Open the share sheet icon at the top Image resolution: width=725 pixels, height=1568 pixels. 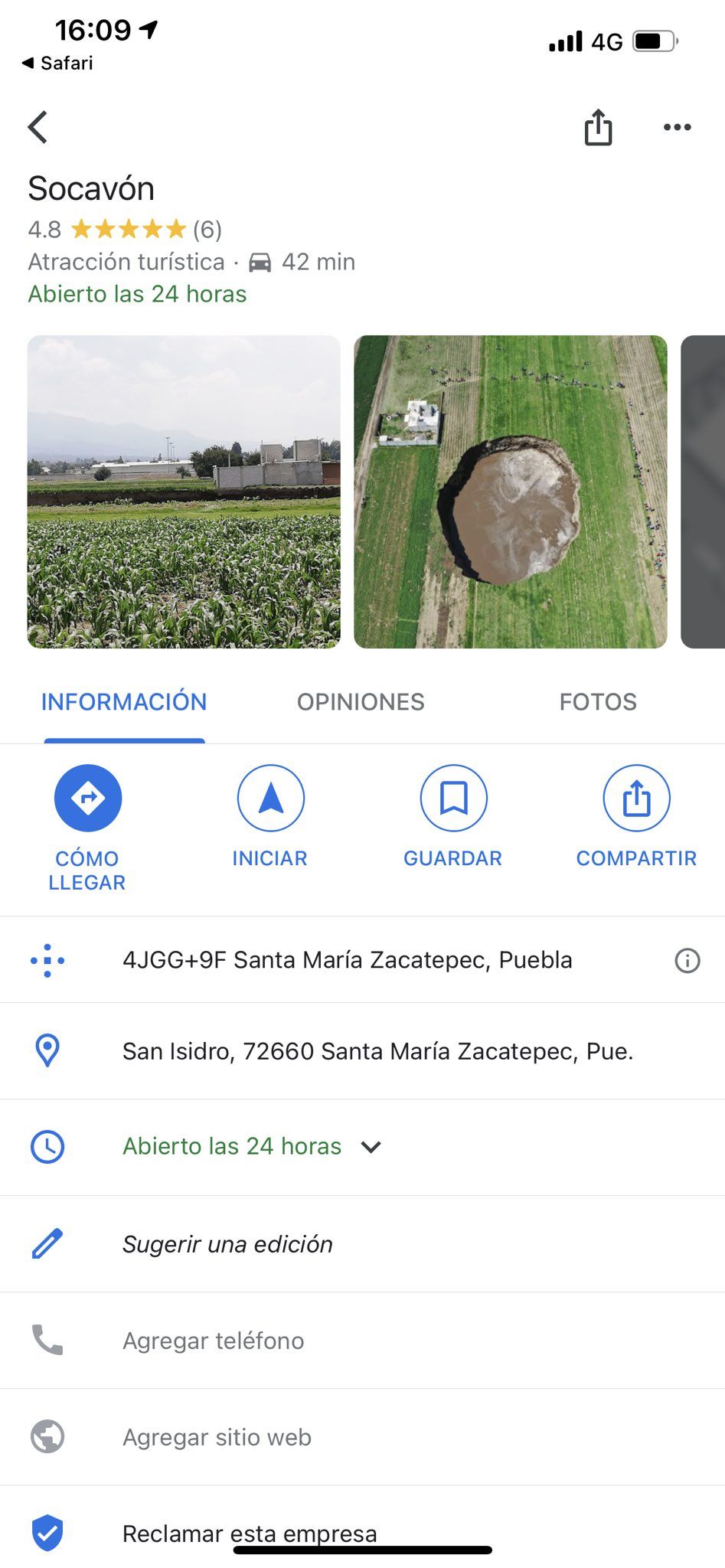(599, 127)
